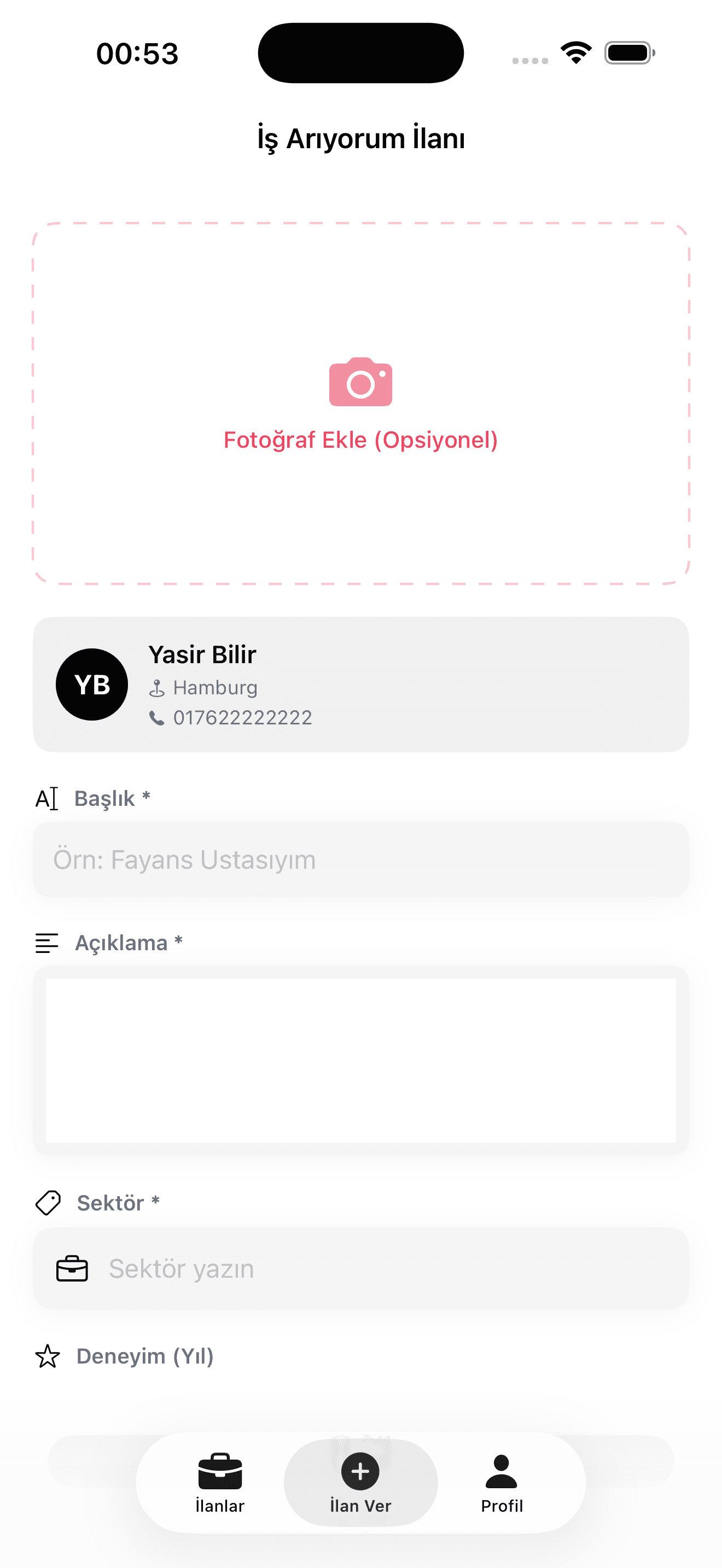This screenshot has height=1568, width=722.
Task: Click the text cursor icon next to Başlık
Action: point(46,798)
